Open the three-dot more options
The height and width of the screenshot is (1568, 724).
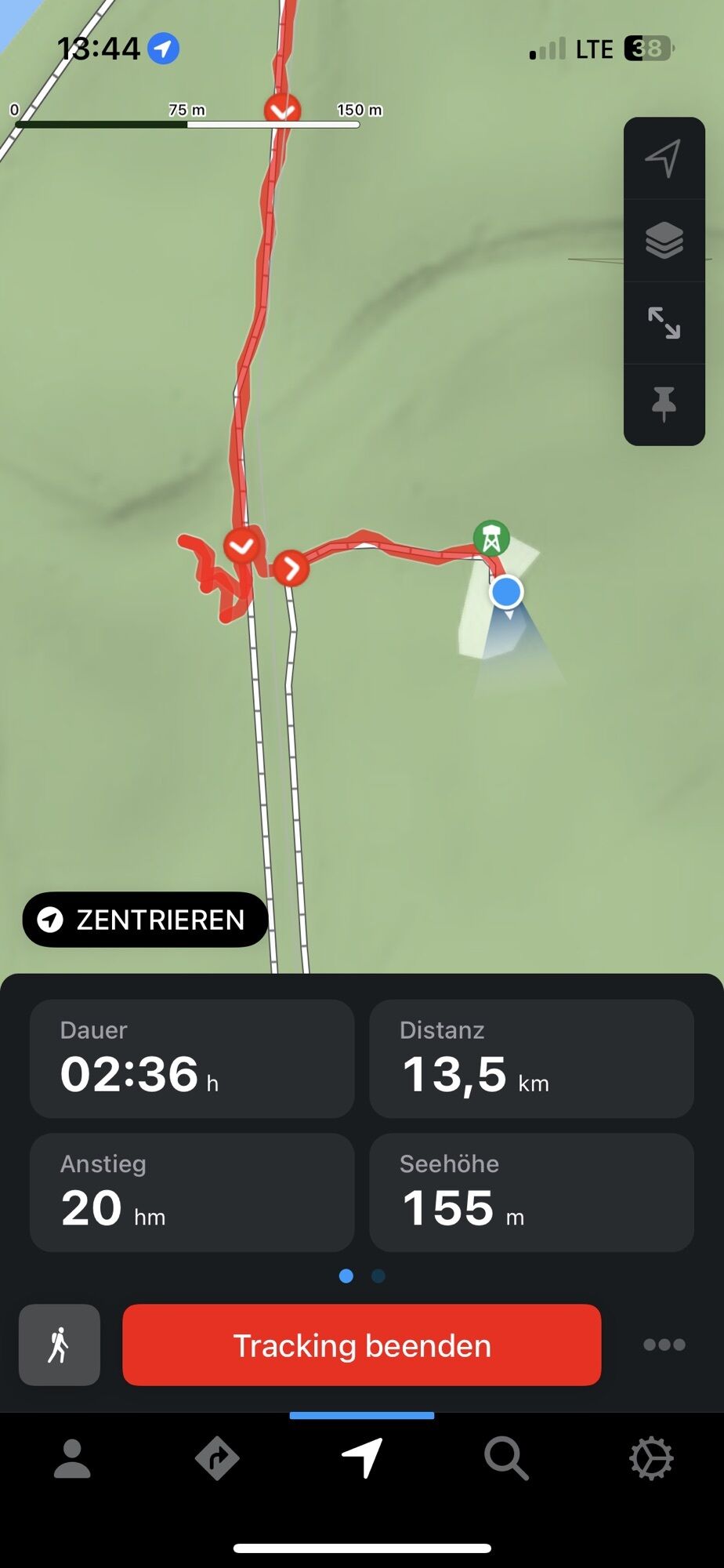664,1345
